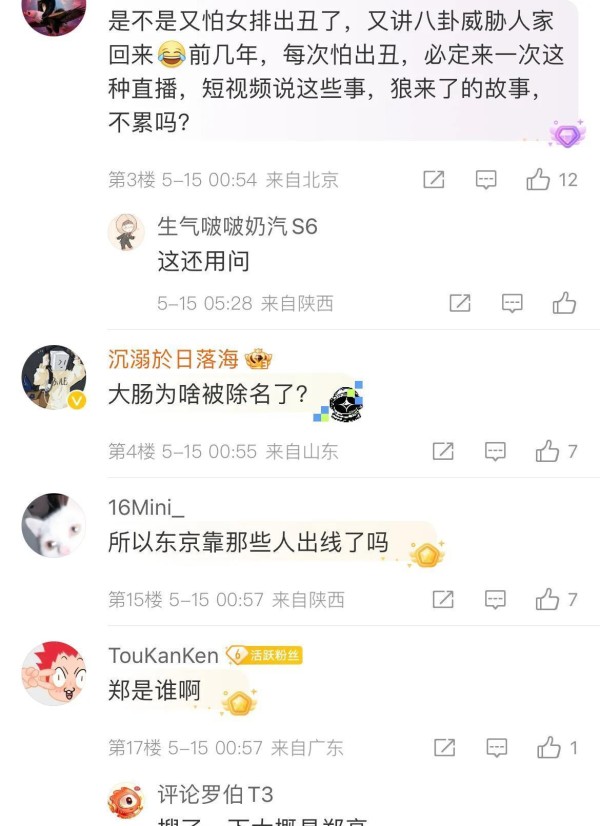The width and height of the screenshot is (600, 826).
Task: Like 生气啵啵奶汽S6's reply
Action: [x=564, y=303]
